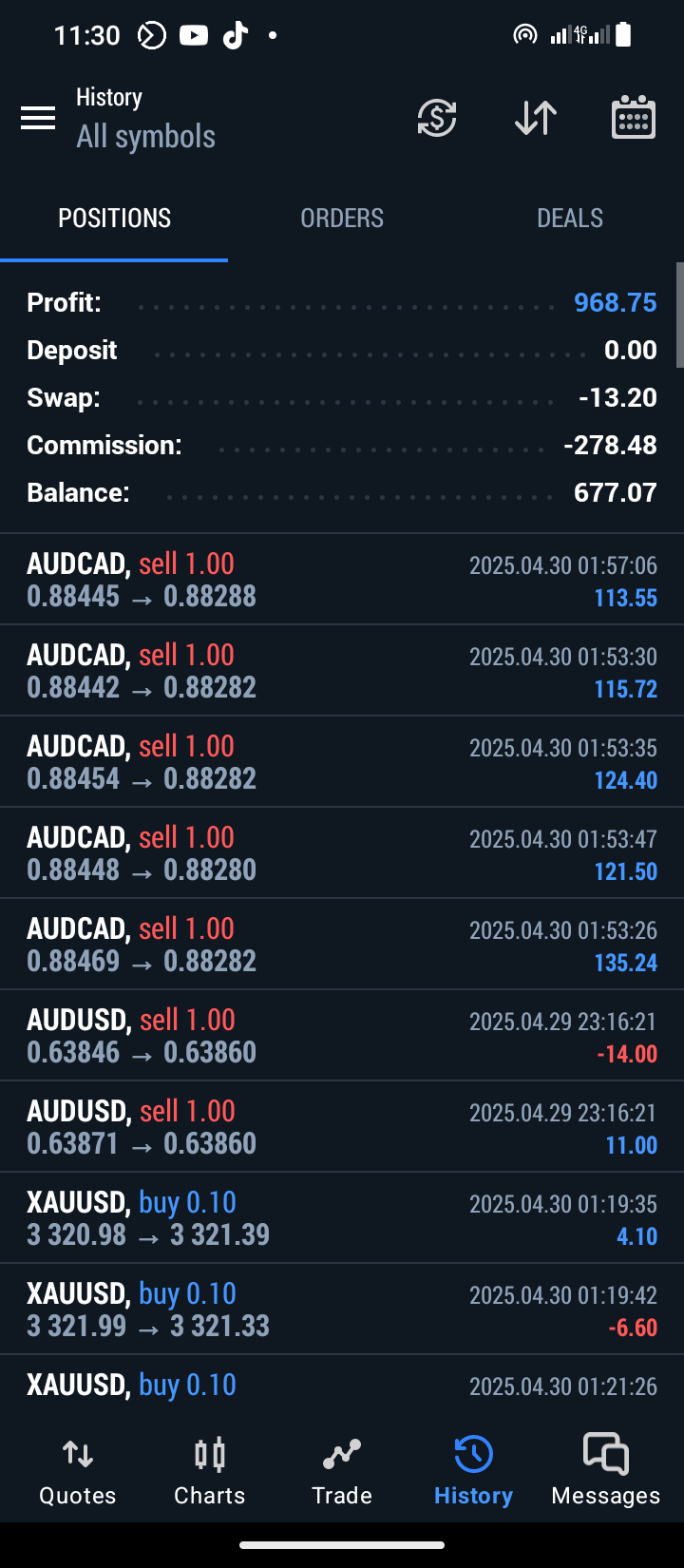Open AUDCAD position with profit 113.55
The image size is (684, 1568).
(342, 580)
